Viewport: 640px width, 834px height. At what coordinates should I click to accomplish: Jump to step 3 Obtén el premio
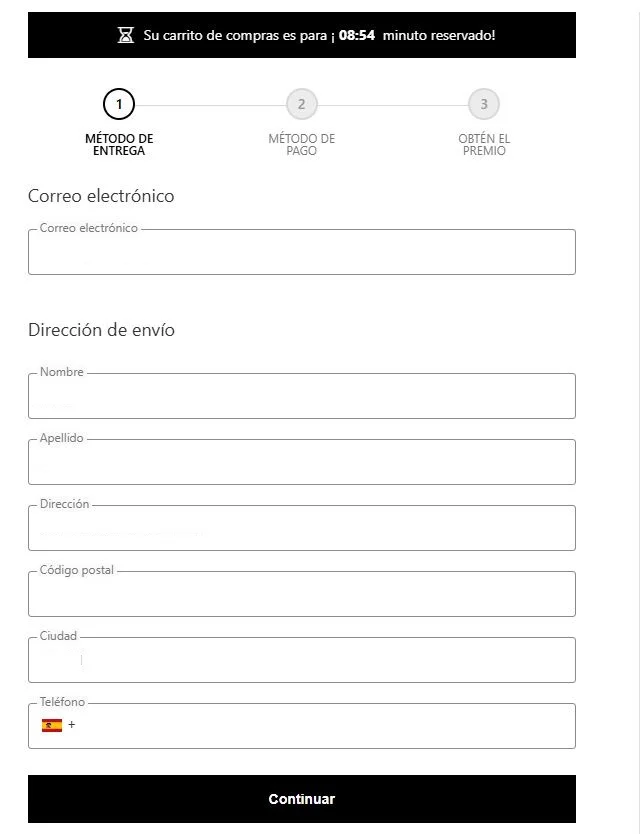pyautogui.click(x=484, y=104)
